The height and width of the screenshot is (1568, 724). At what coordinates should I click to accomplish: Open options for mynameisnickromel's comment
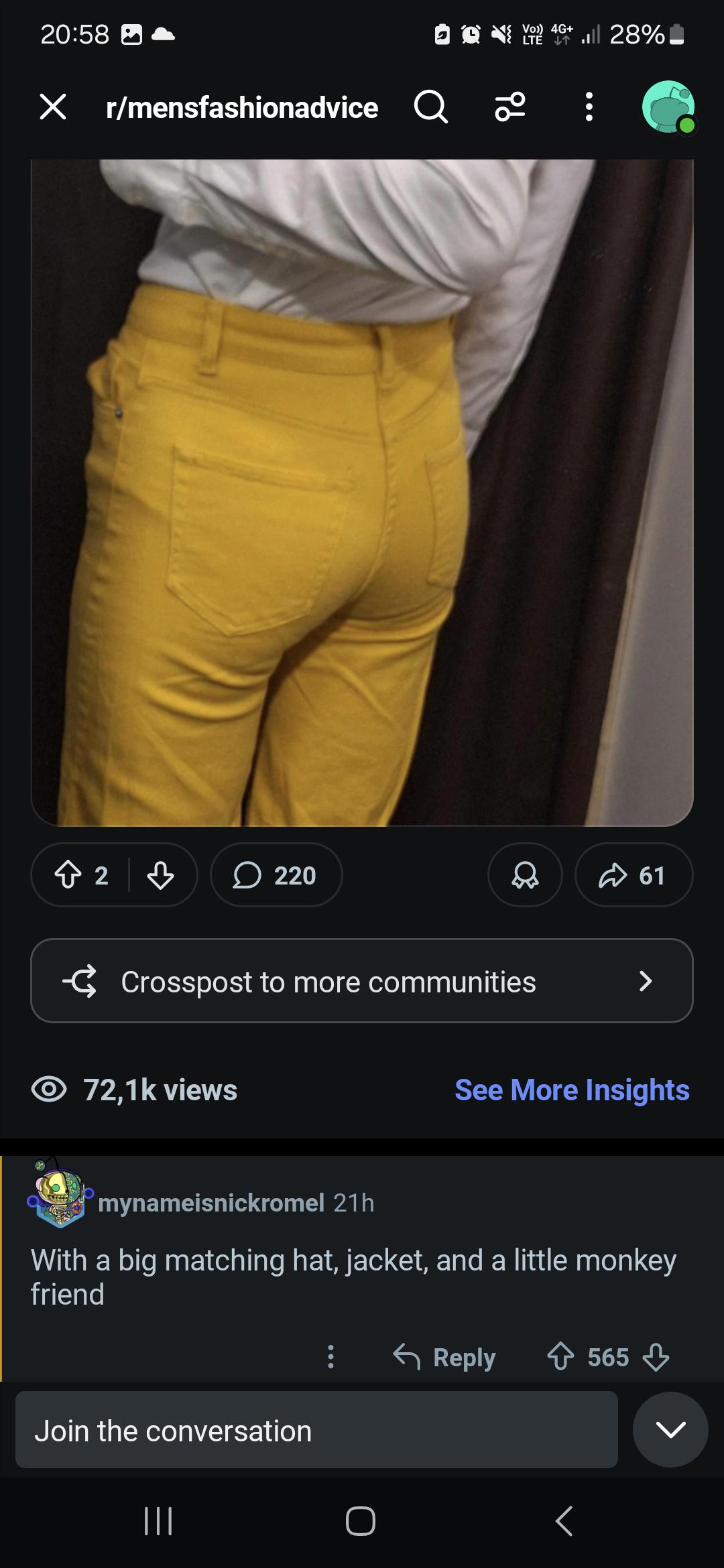point(330,1357)
